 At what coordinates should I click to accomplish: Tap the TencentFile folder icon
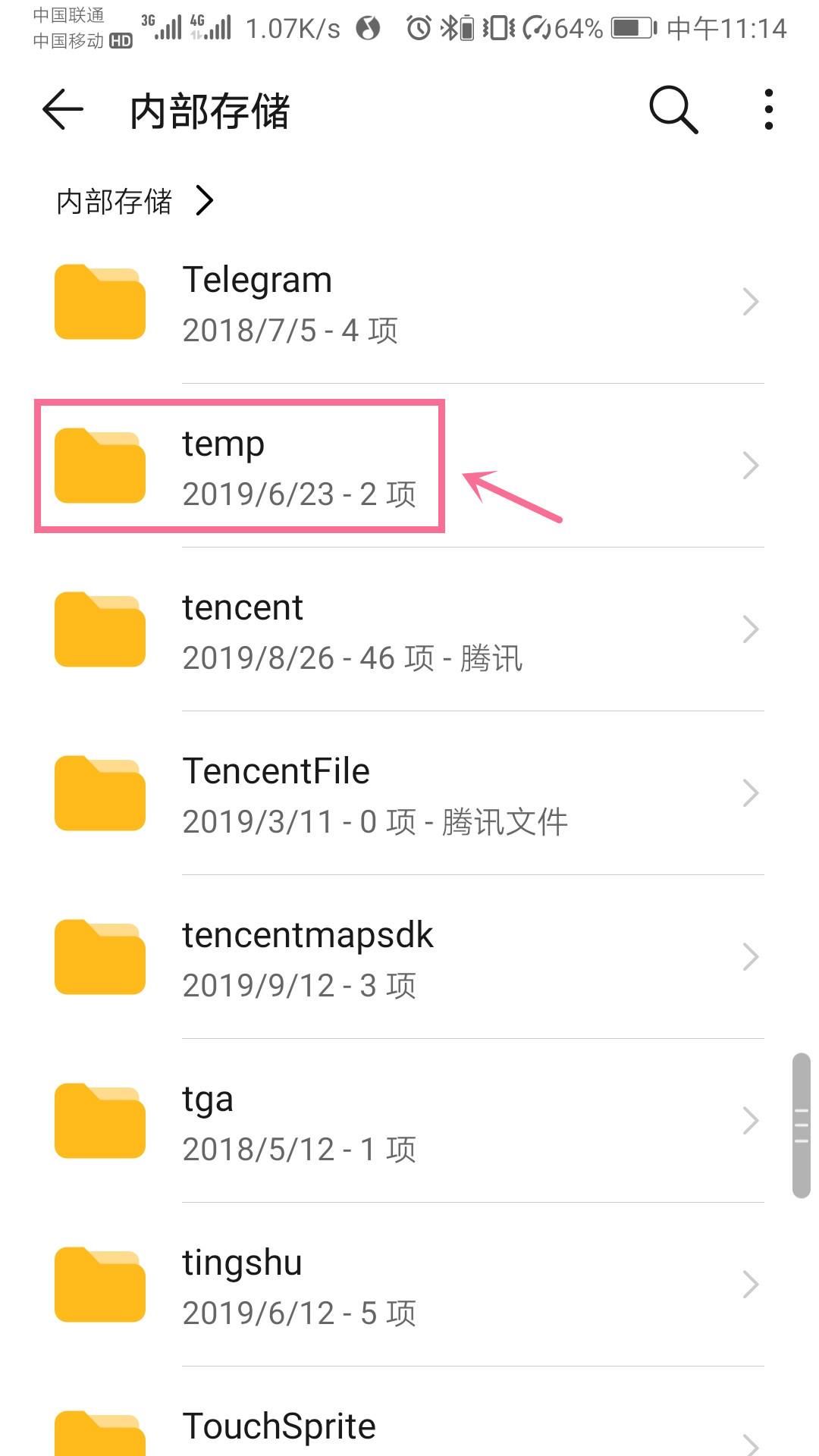pyautogui.click(x=99, y=792)
